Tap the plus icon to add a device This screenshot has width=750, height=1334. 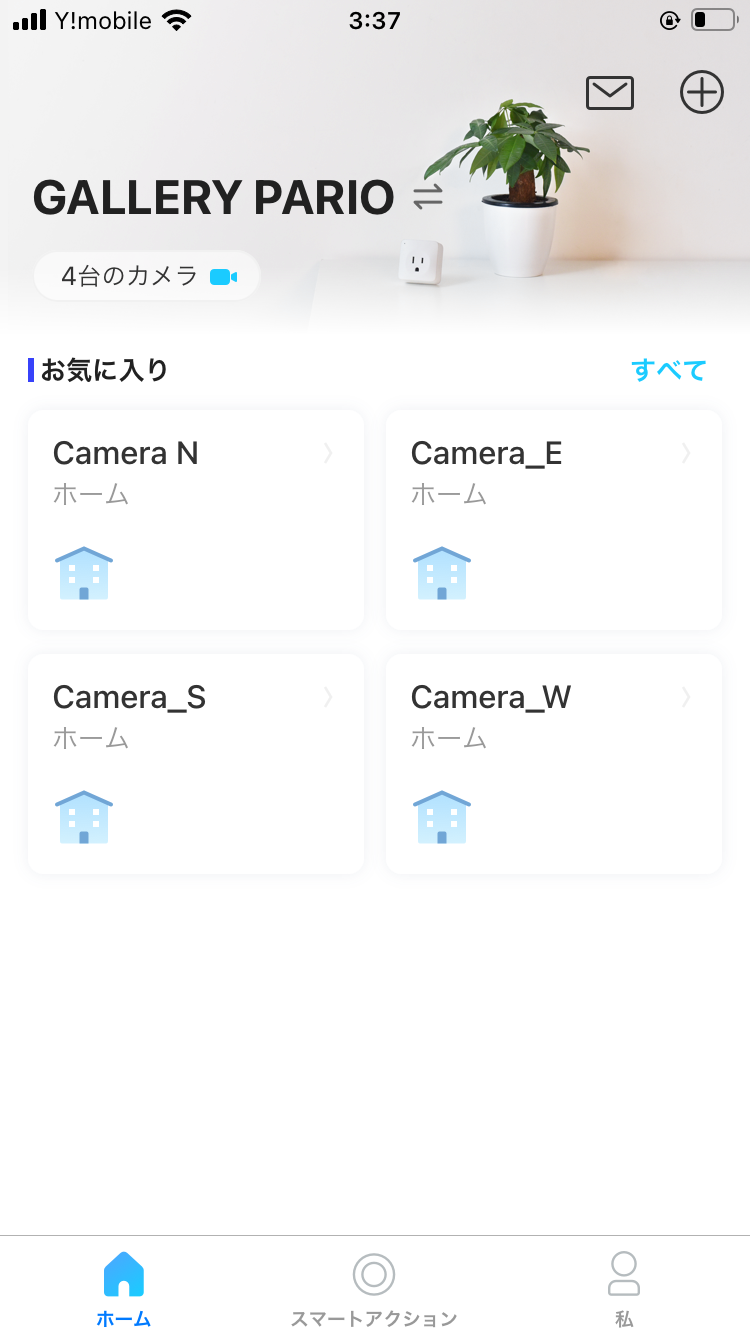(x=702, y=92)
